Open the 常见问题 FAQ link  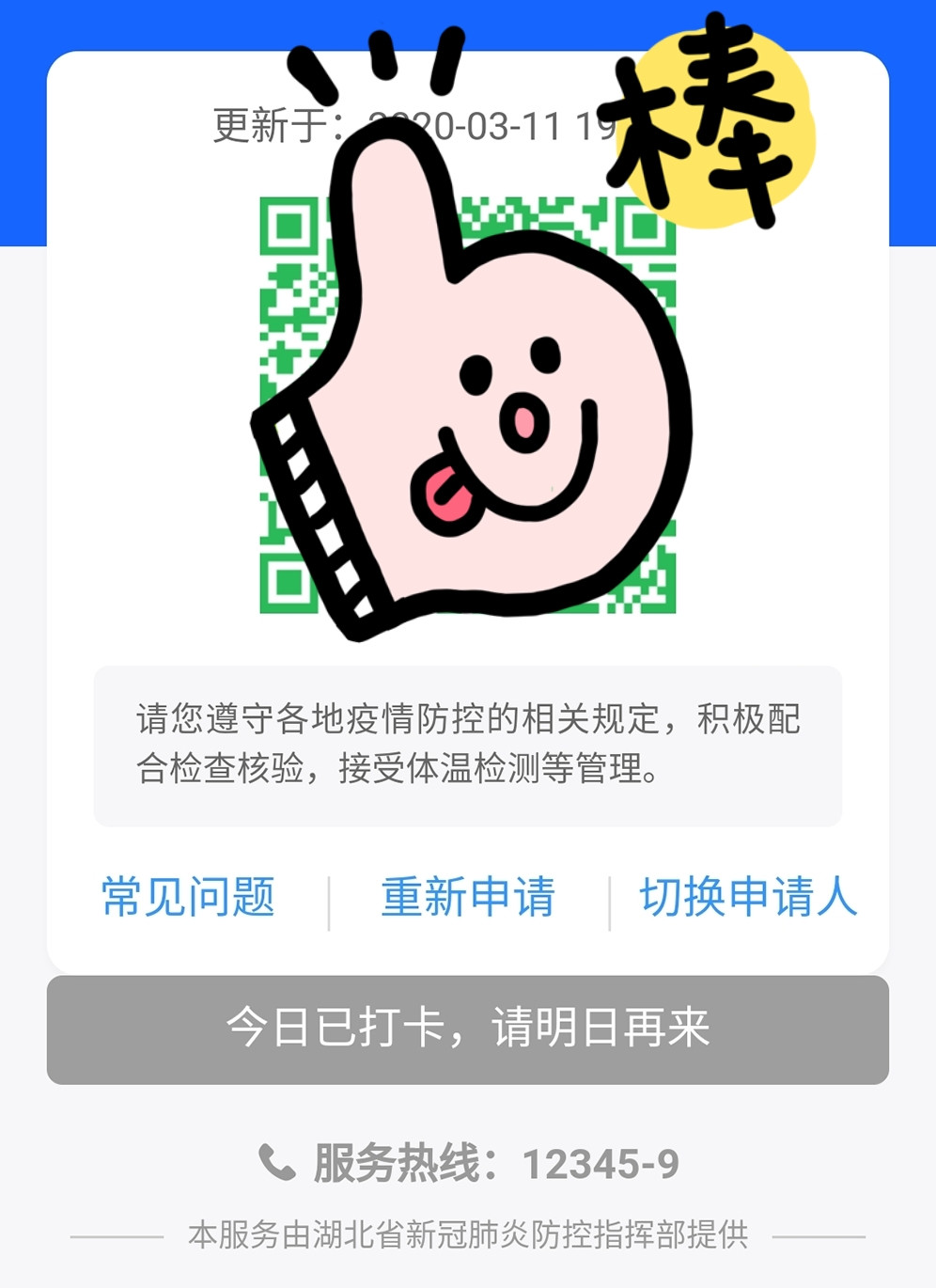click(188, 896)
